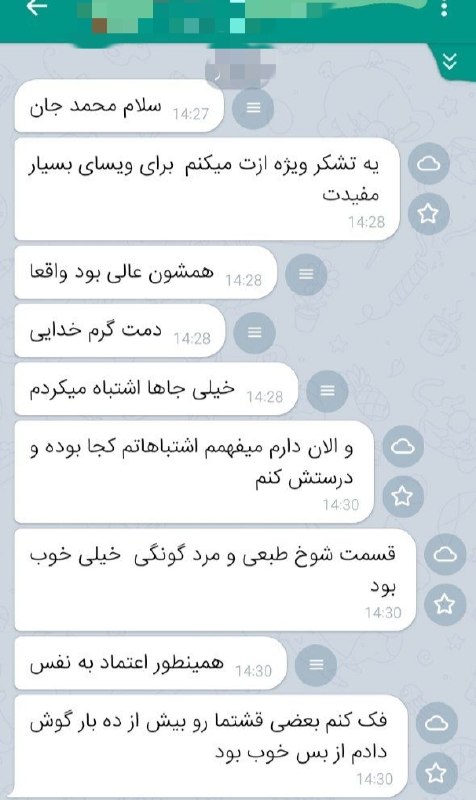
Task: Tap cloud icon beside 'فک کنم بعضی قشتما' message
Action: [437, 722]
